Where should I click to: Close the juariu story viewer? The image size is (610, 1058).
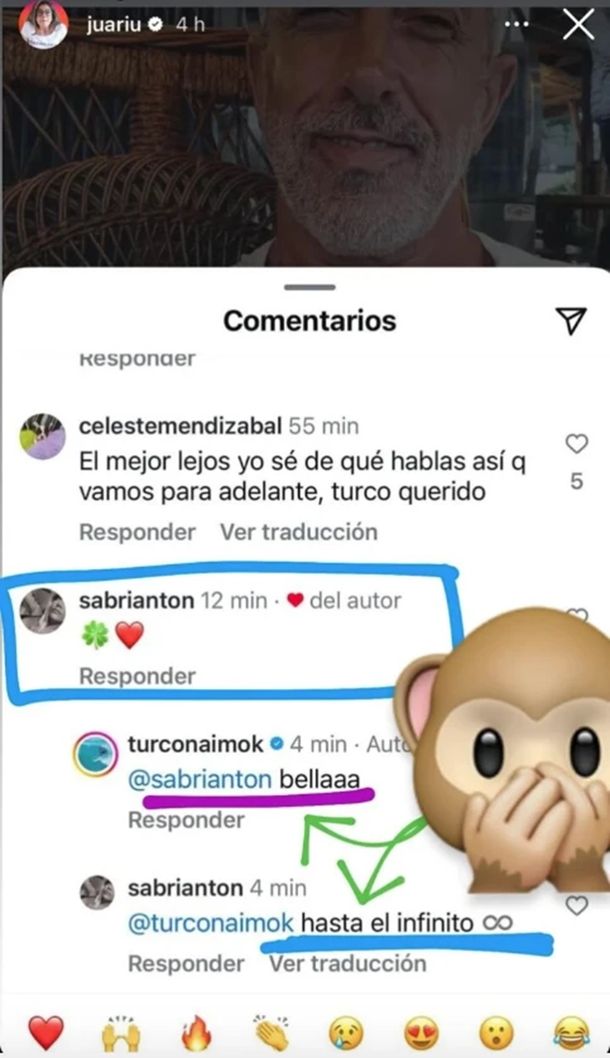[579, 26]
